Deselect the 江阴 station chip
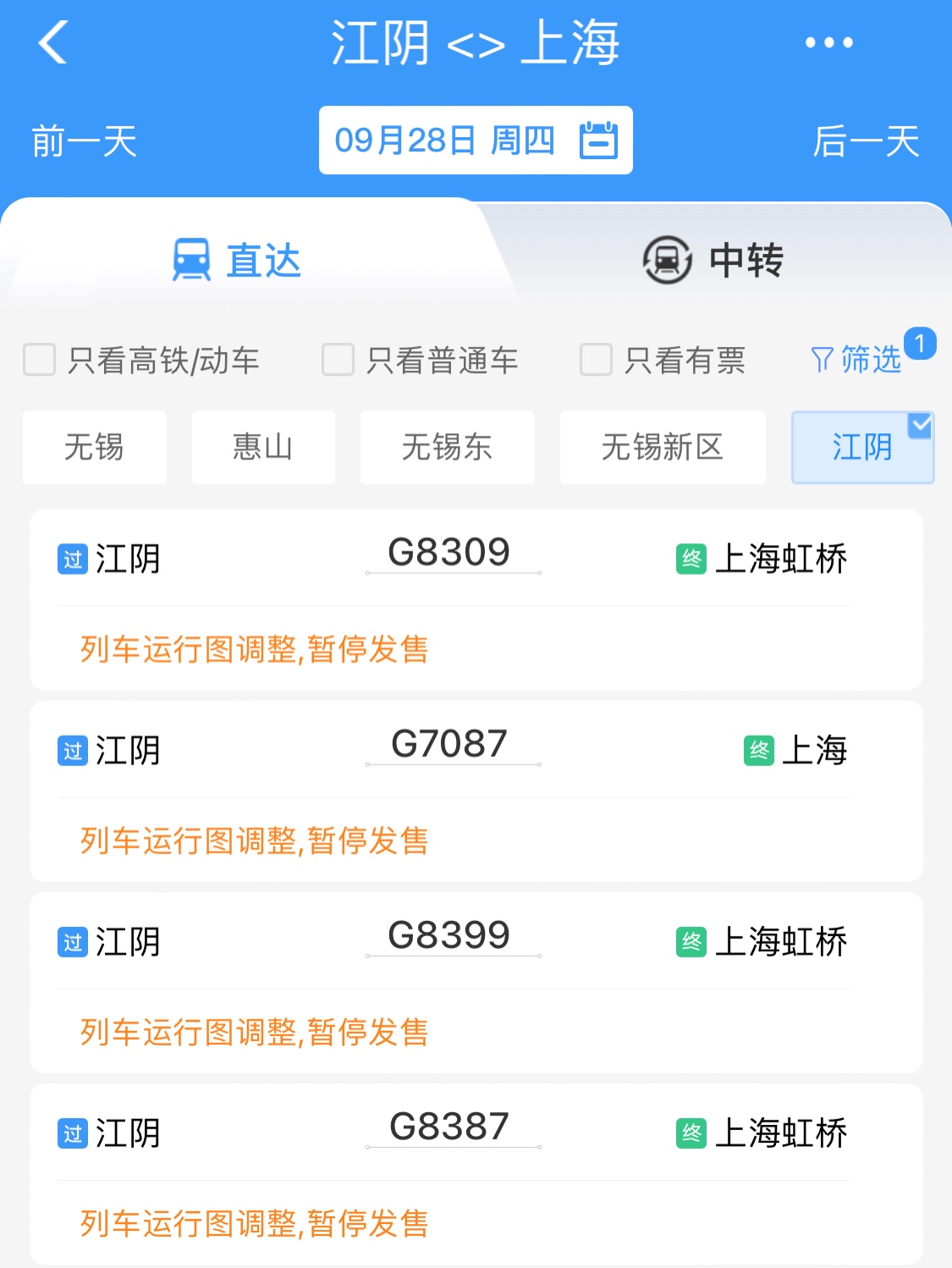This screenshot has width=952, height=1268. [x=861, y=447]
